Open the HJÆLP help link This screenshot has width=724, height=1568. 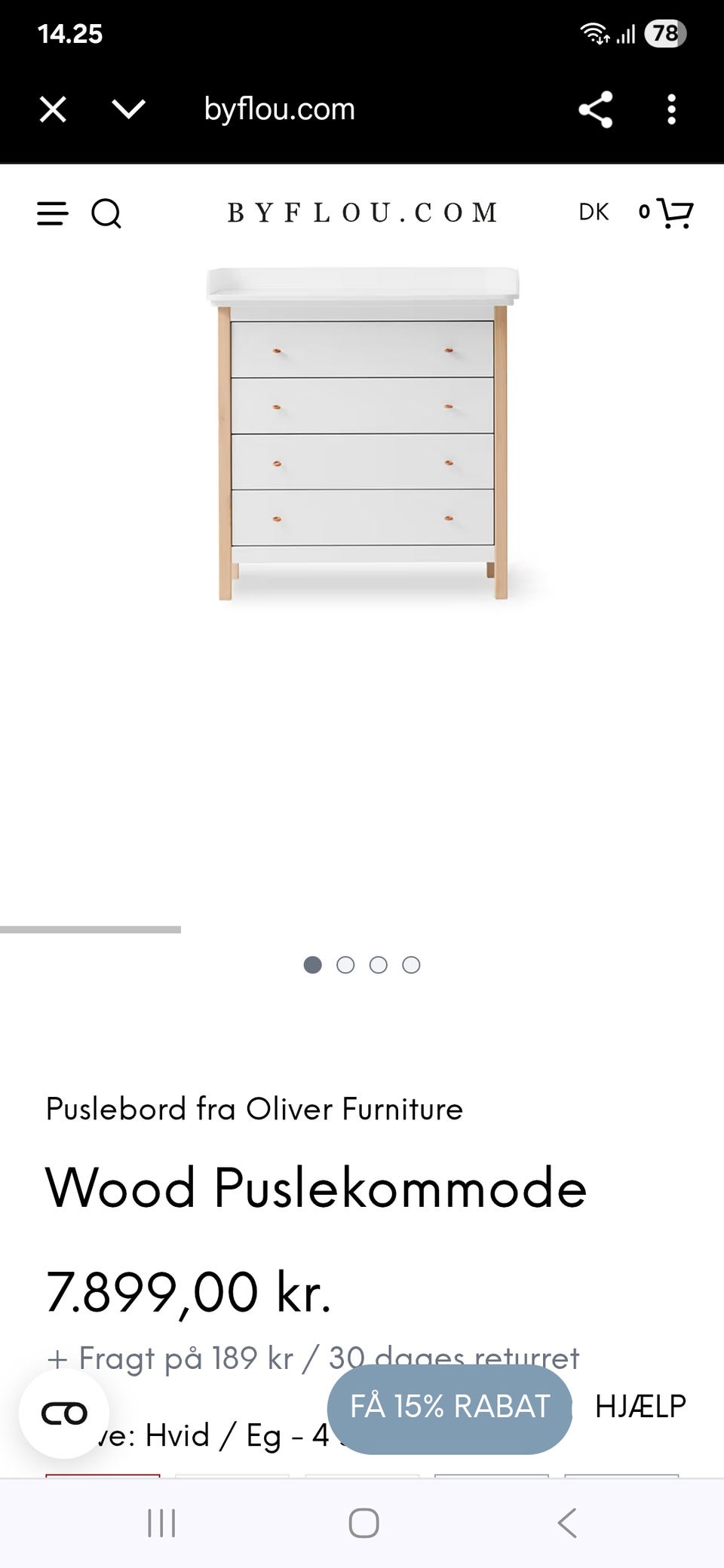click(640, 1407)
